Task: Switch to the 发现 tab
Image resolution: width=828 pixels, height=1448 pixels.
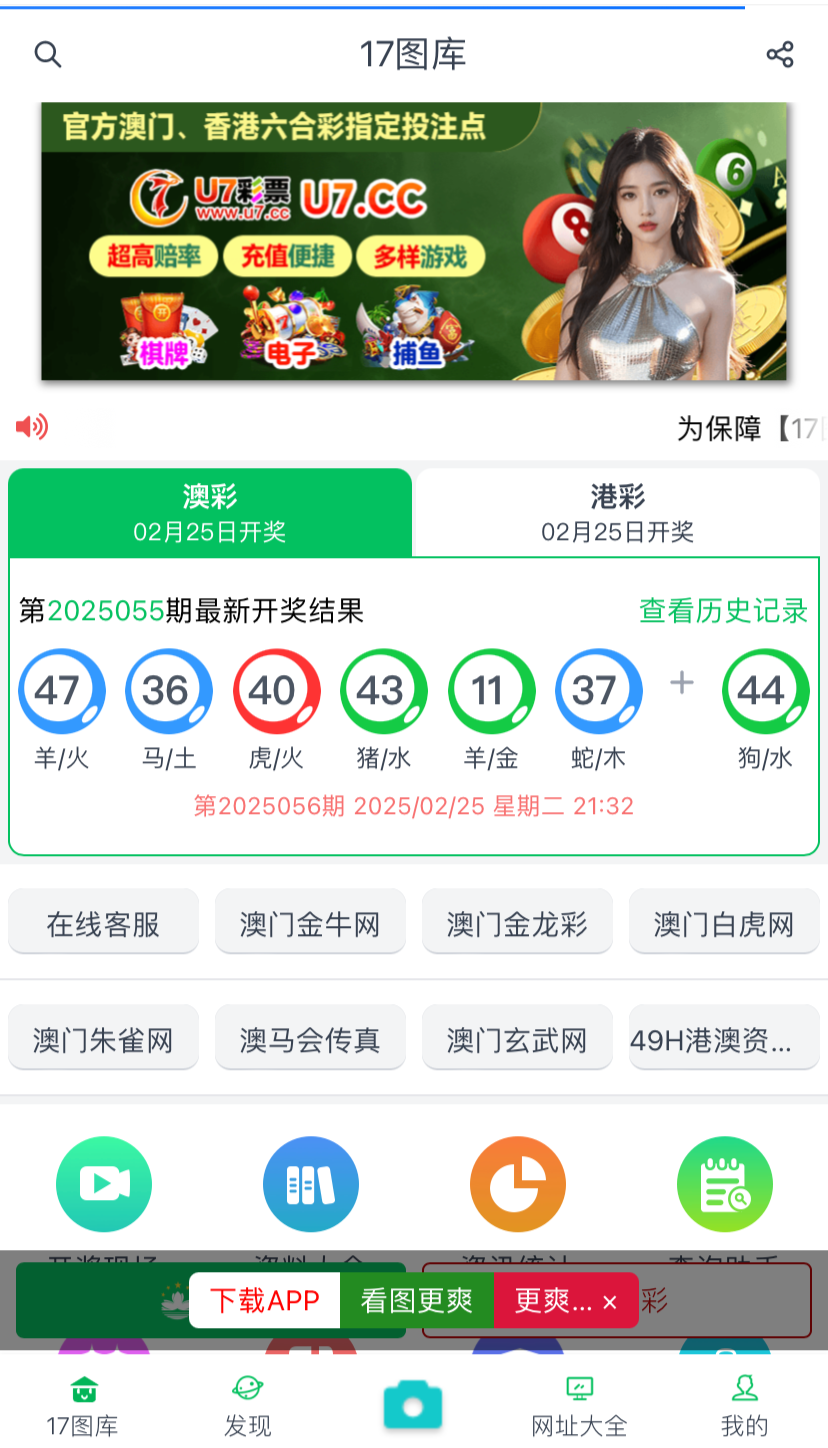Action: pos(247,1405)
